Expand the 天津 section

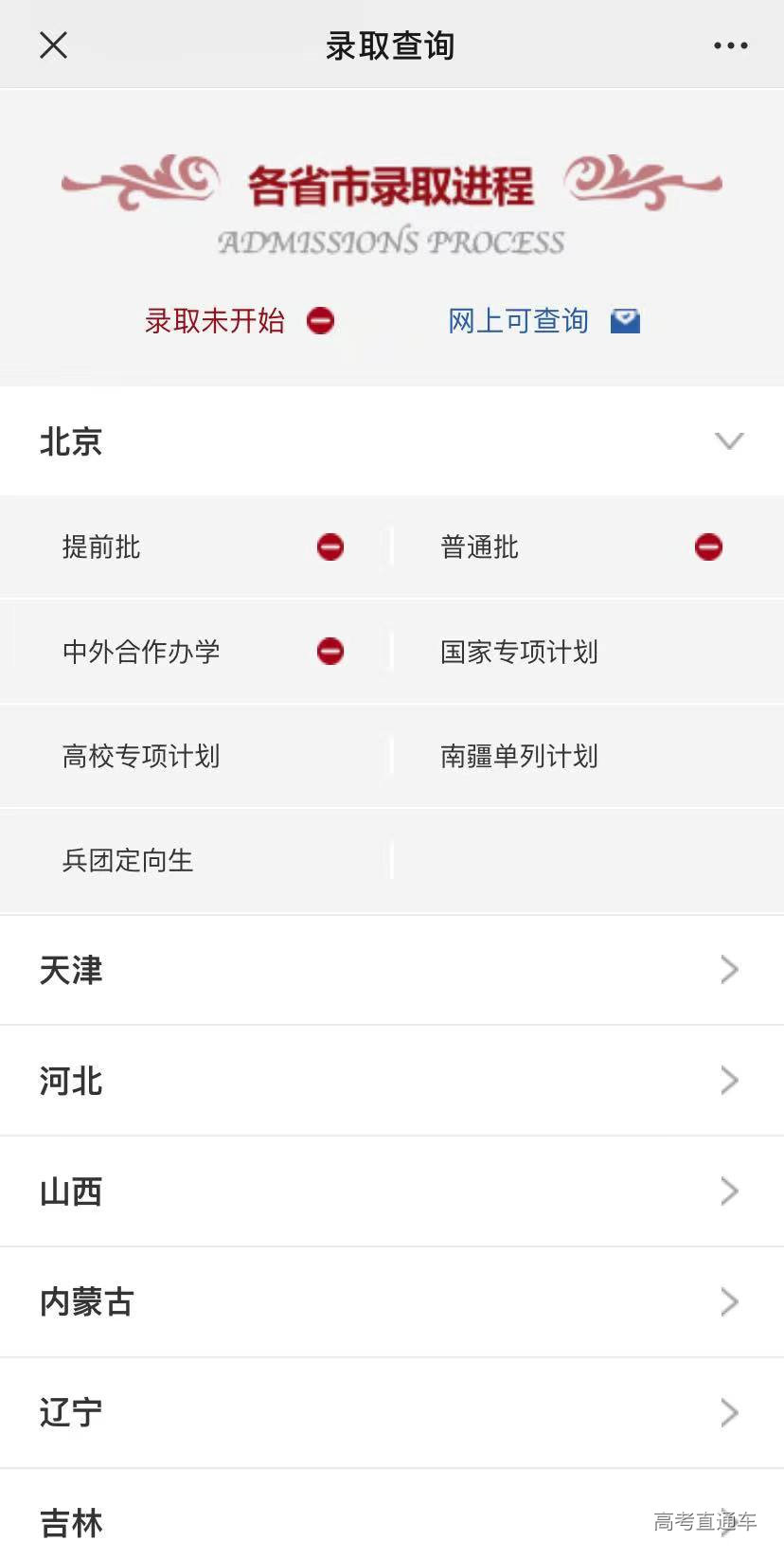(729, 970)
